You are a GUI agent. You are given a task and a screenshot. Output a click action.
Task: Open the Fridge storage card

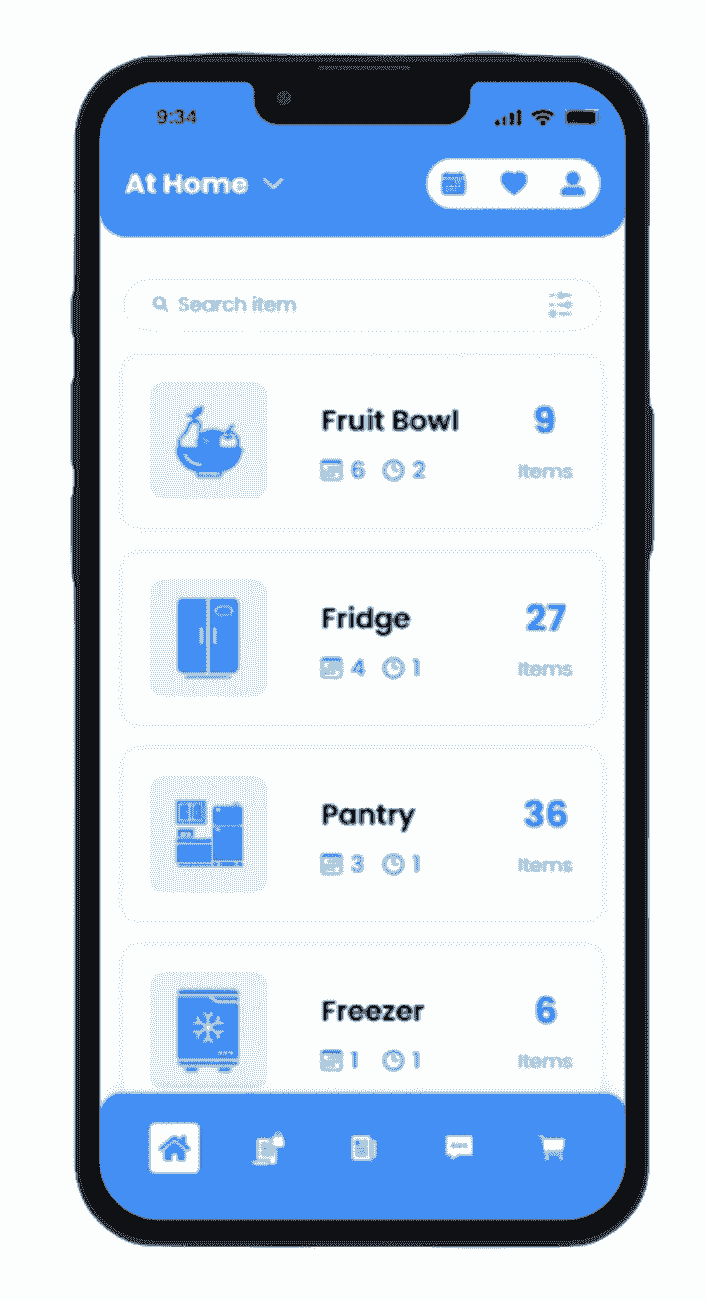[362, 638]
